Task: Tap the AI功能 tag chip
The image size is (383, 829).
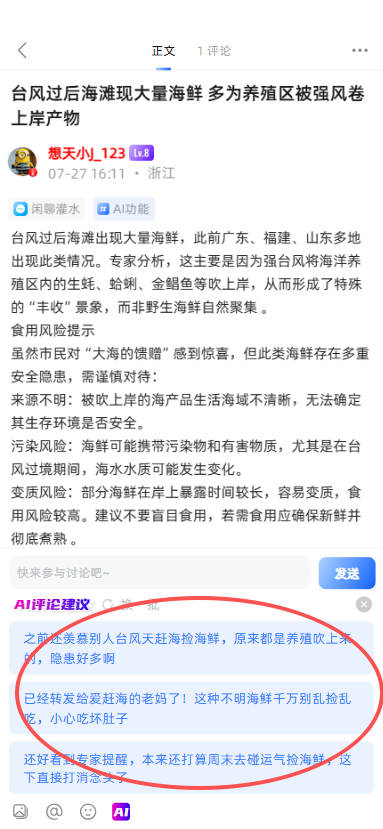Action: 124,209
